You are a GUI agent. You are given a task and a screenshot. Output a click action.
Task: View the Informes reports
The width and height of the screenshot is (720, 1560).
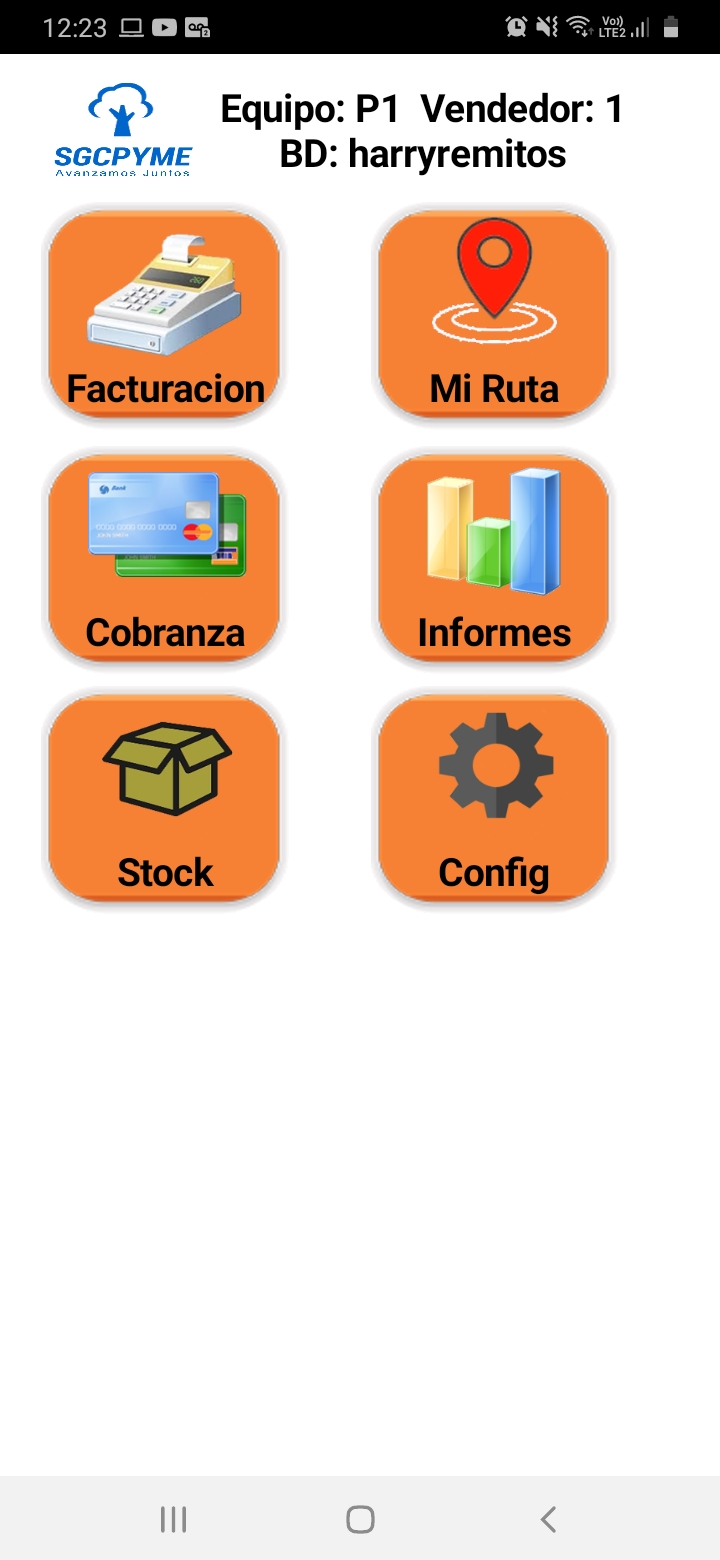(494, 558)
